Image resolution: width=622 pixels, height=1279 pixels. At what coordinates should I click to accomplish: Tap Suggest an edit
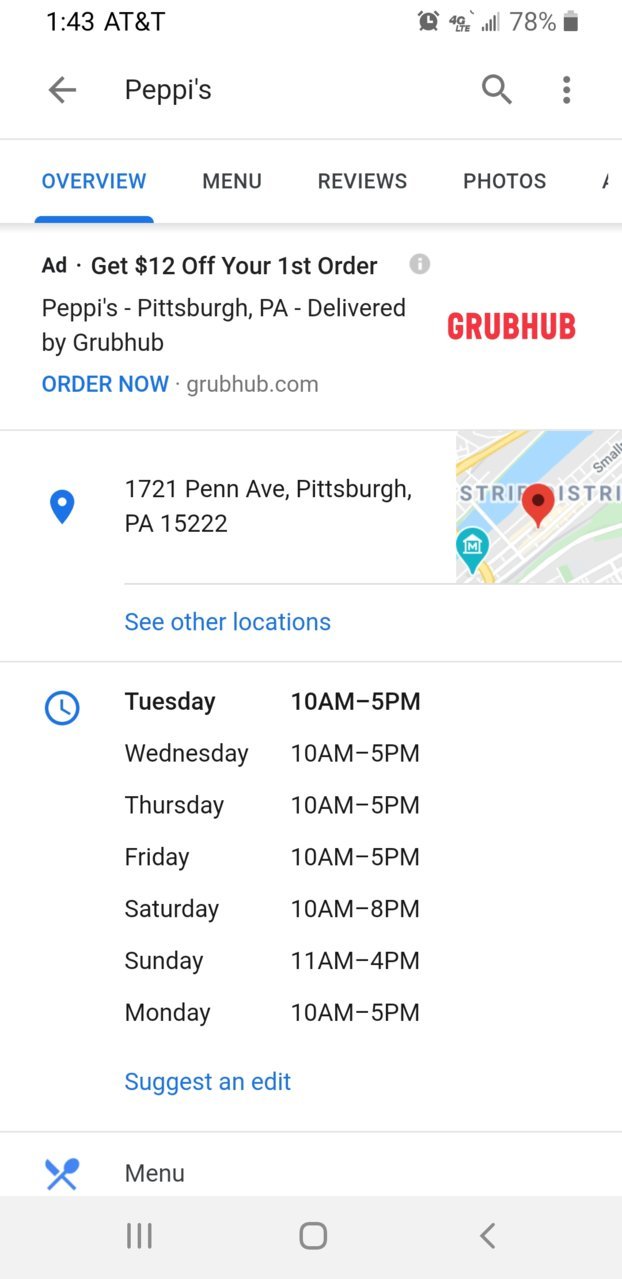pyautogui.click(x=207, y=1082)
